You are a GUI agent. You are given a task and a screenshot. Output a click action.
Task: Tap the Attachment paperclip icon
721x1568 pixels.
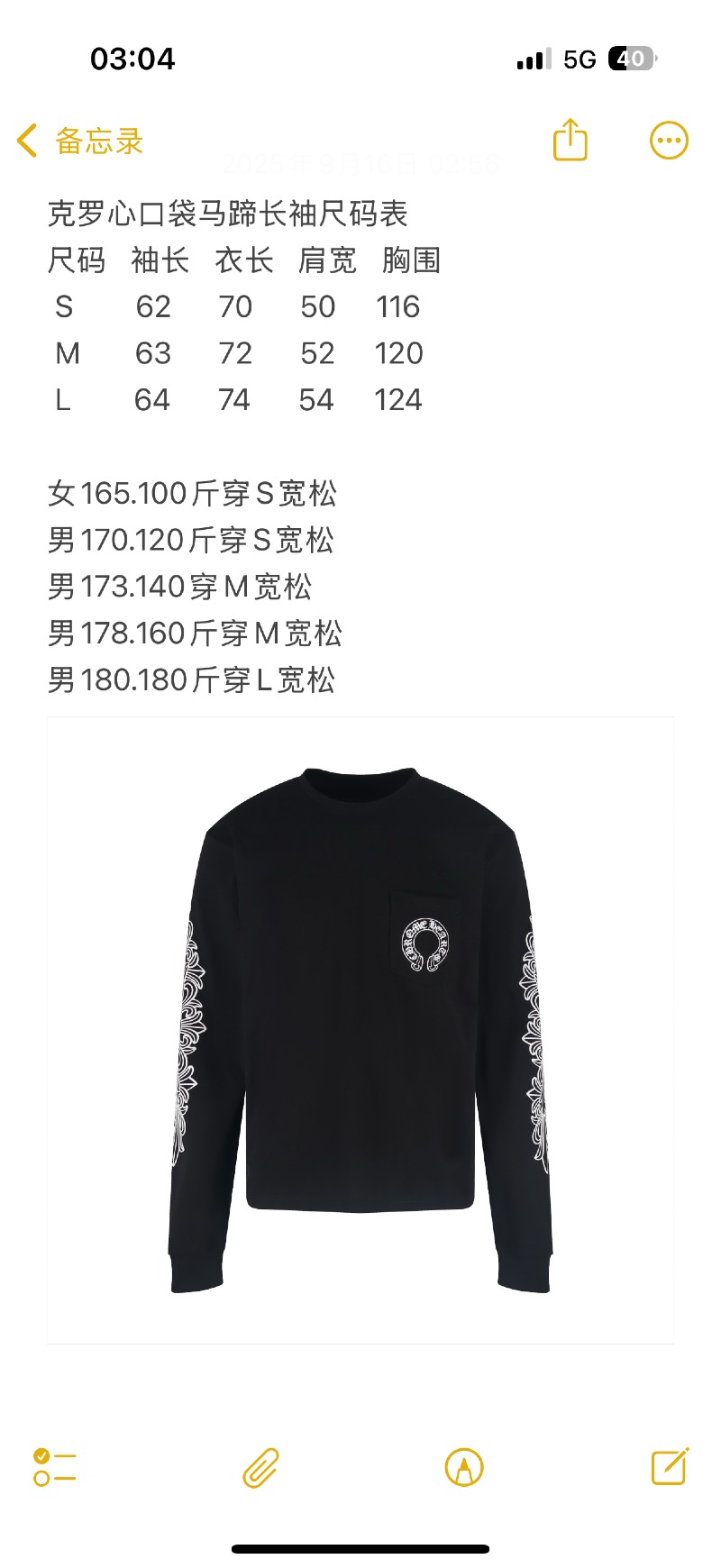point(260,1467)
